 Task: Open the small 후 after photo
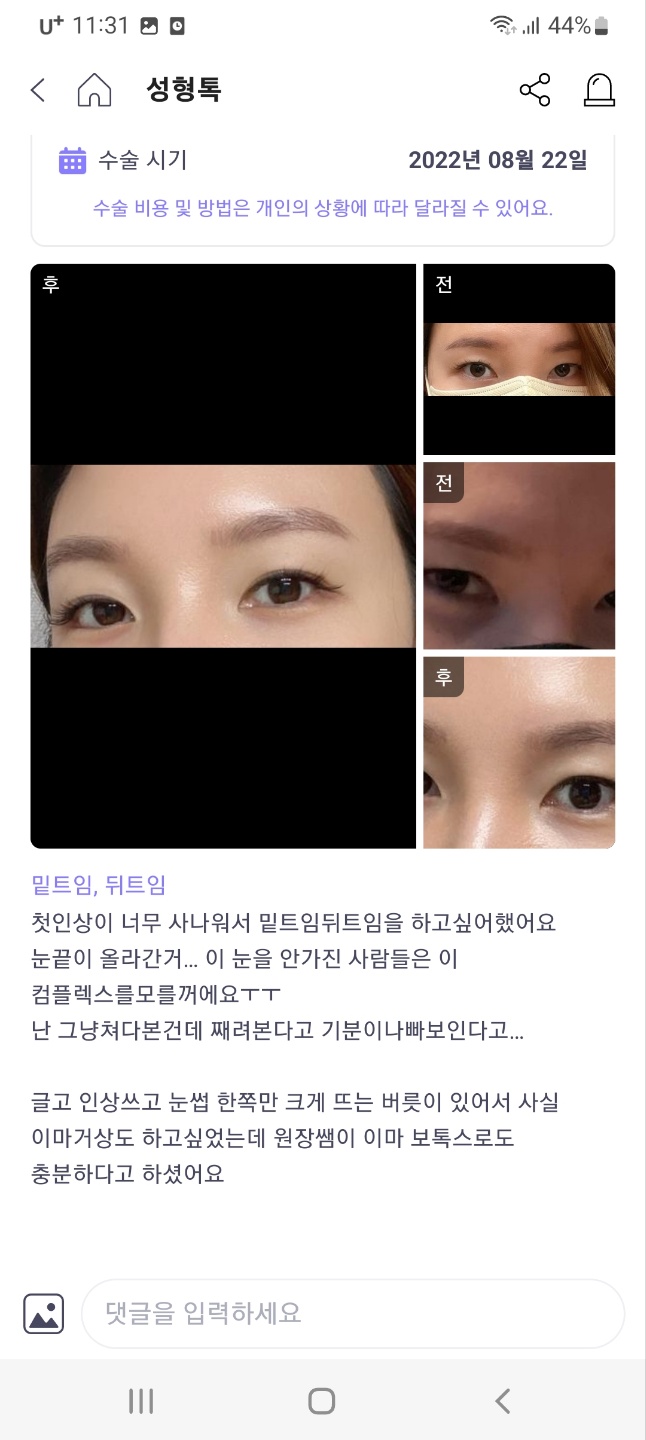(x=519, y=753)
